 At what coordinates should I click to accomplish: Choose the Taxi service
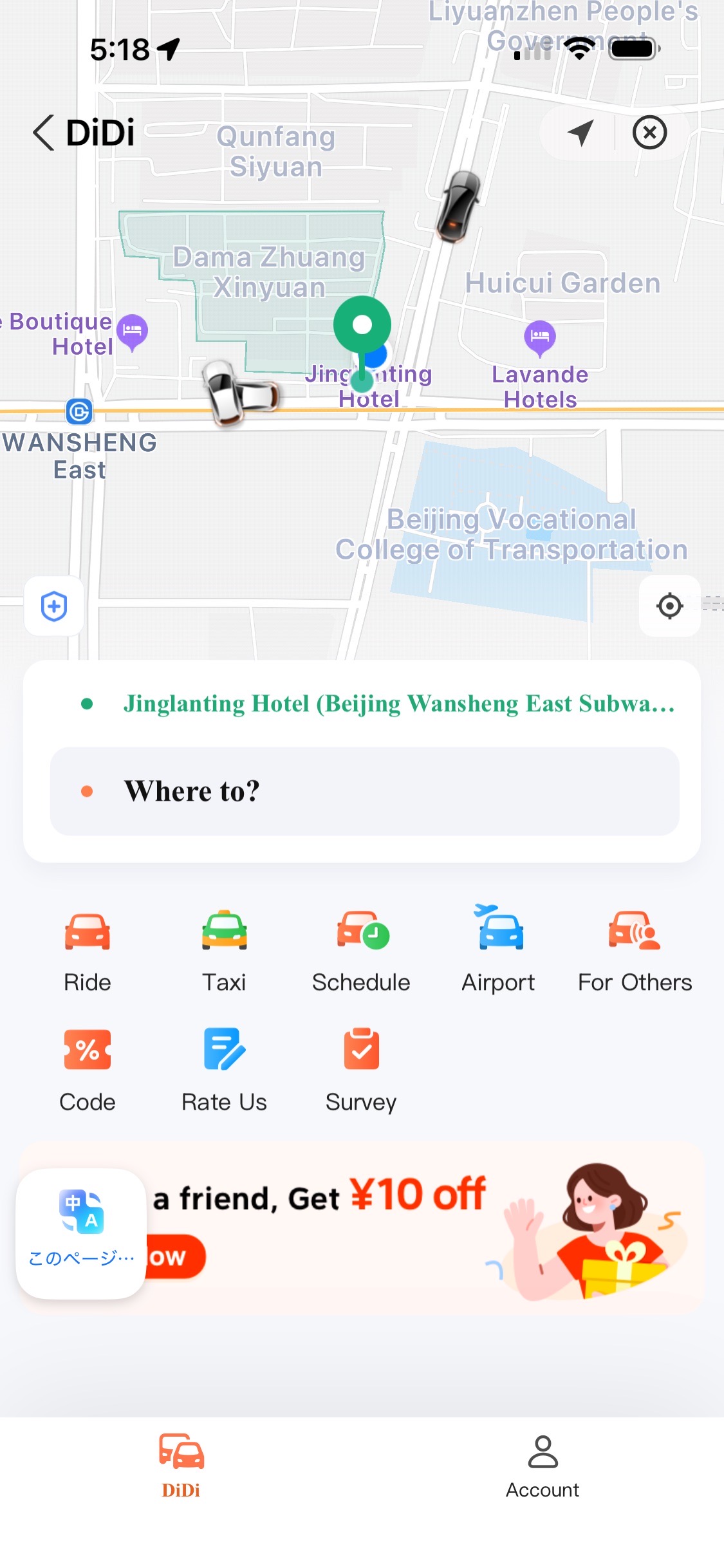pos(224,951)
